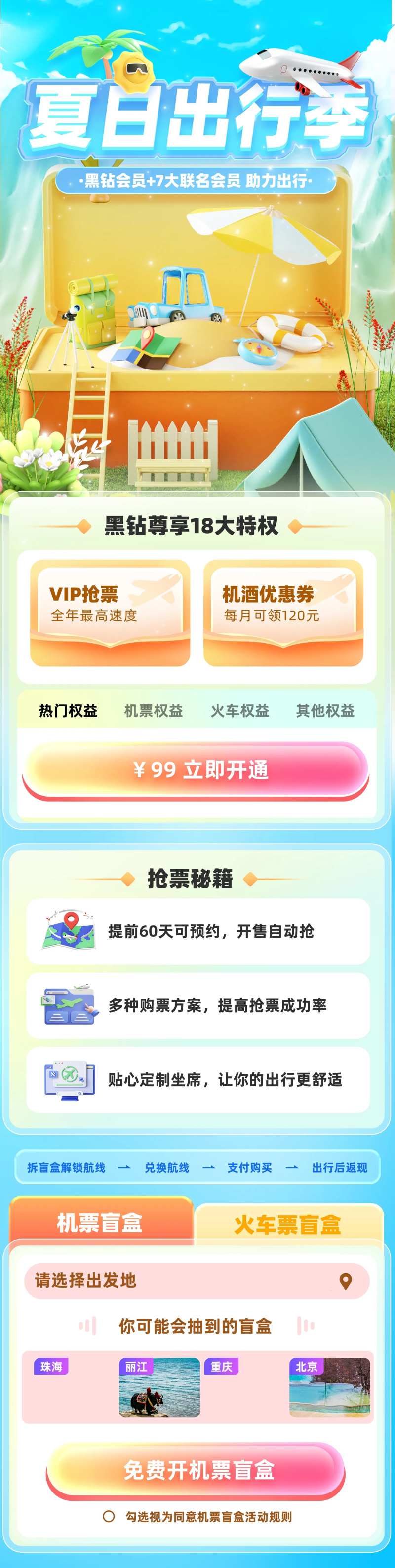Image resolution: width=395 pixels, height=1568 pixels.
Task: Switch to the 火车权益 tab
Action: [240, 710]
